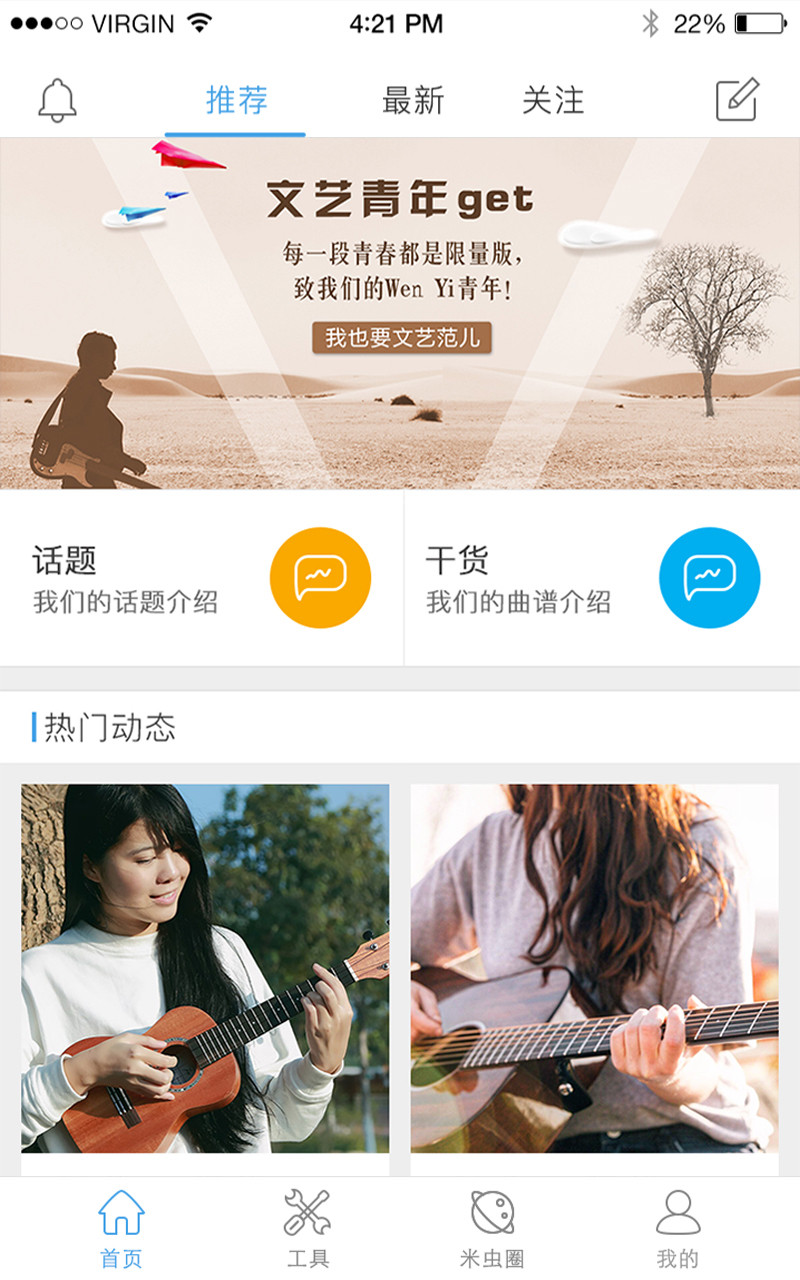Viewport: 800px width, 1280px height.
Task: Open the 文艺青年get banner
Action: point(400,250)
